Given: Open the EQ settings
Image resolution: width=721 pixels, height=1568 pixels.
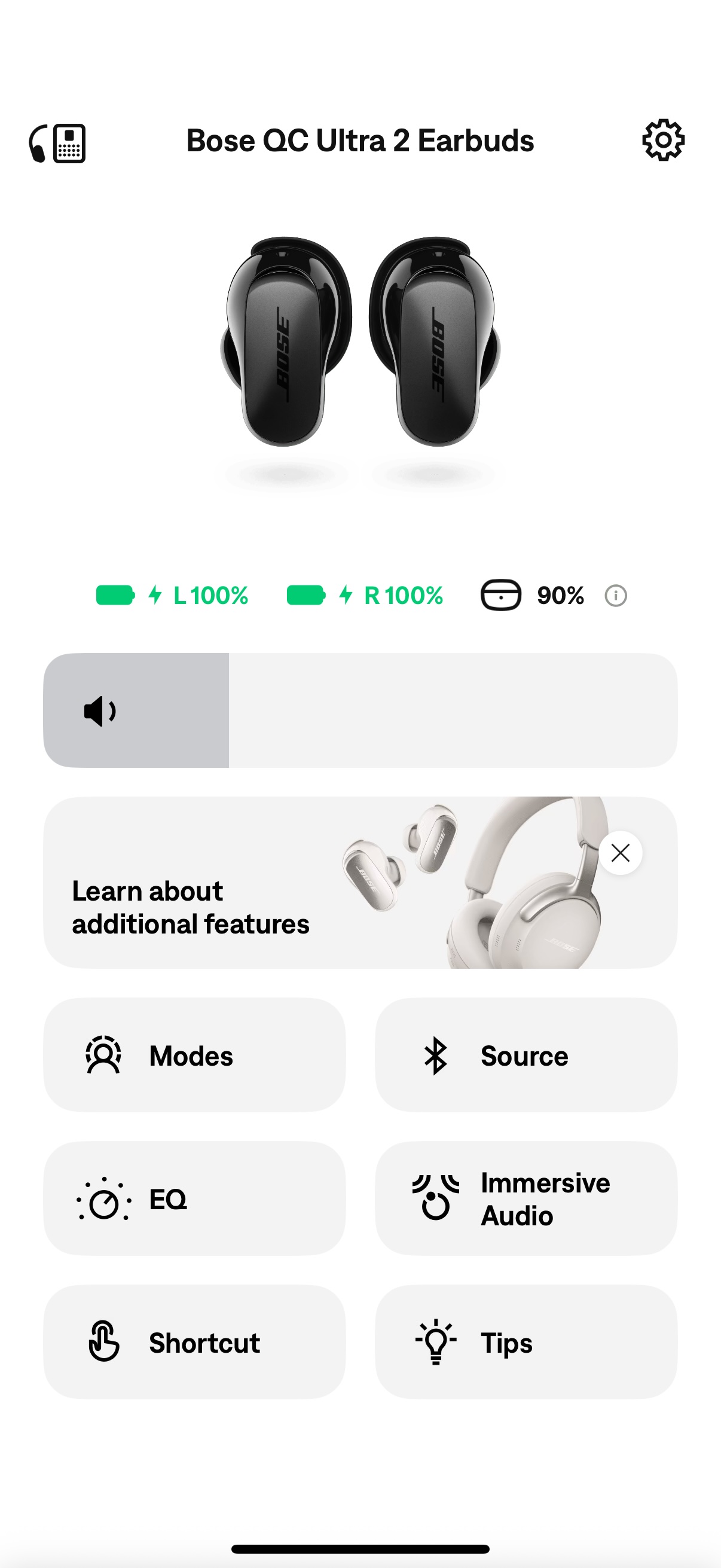Looking at the screenshot, I should [194, 1198].
